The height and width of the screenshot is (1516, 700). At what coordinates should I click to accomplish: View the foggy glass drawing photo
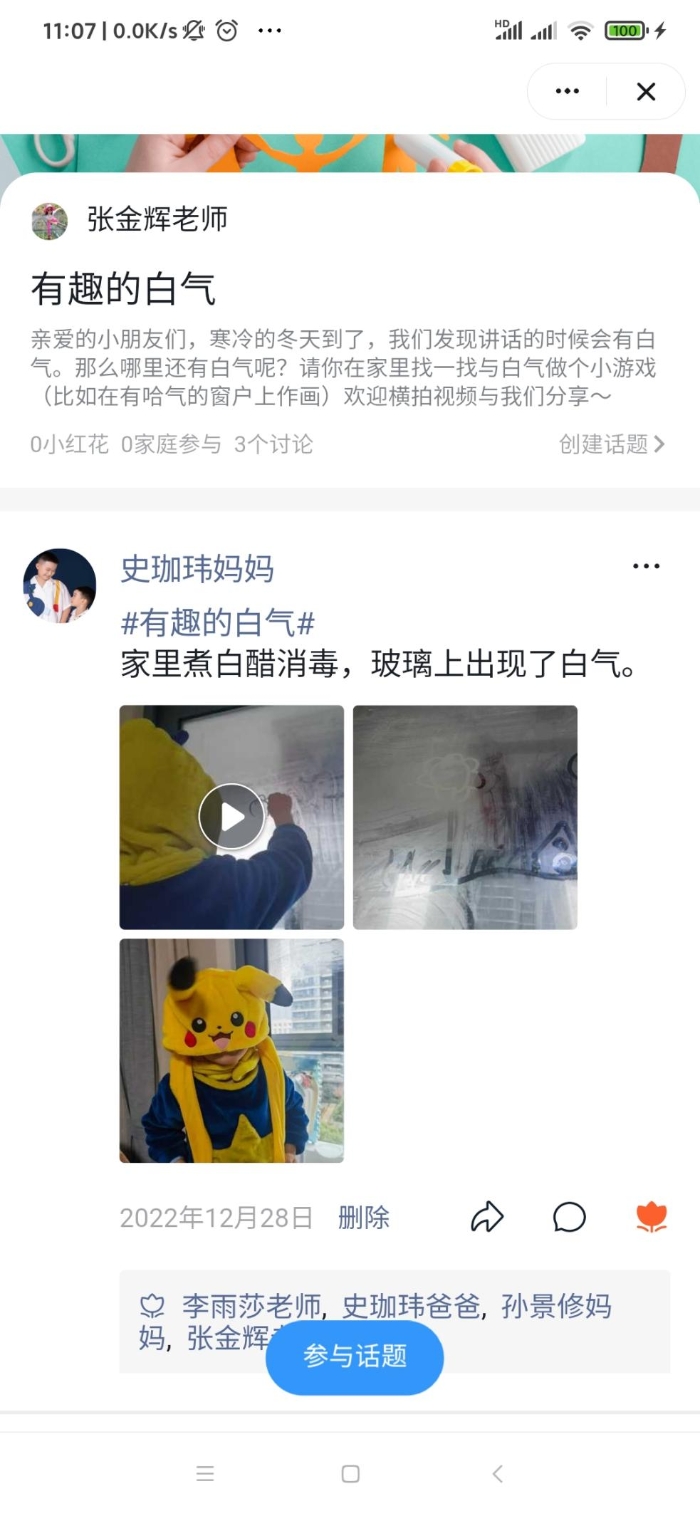coord(465,817)
